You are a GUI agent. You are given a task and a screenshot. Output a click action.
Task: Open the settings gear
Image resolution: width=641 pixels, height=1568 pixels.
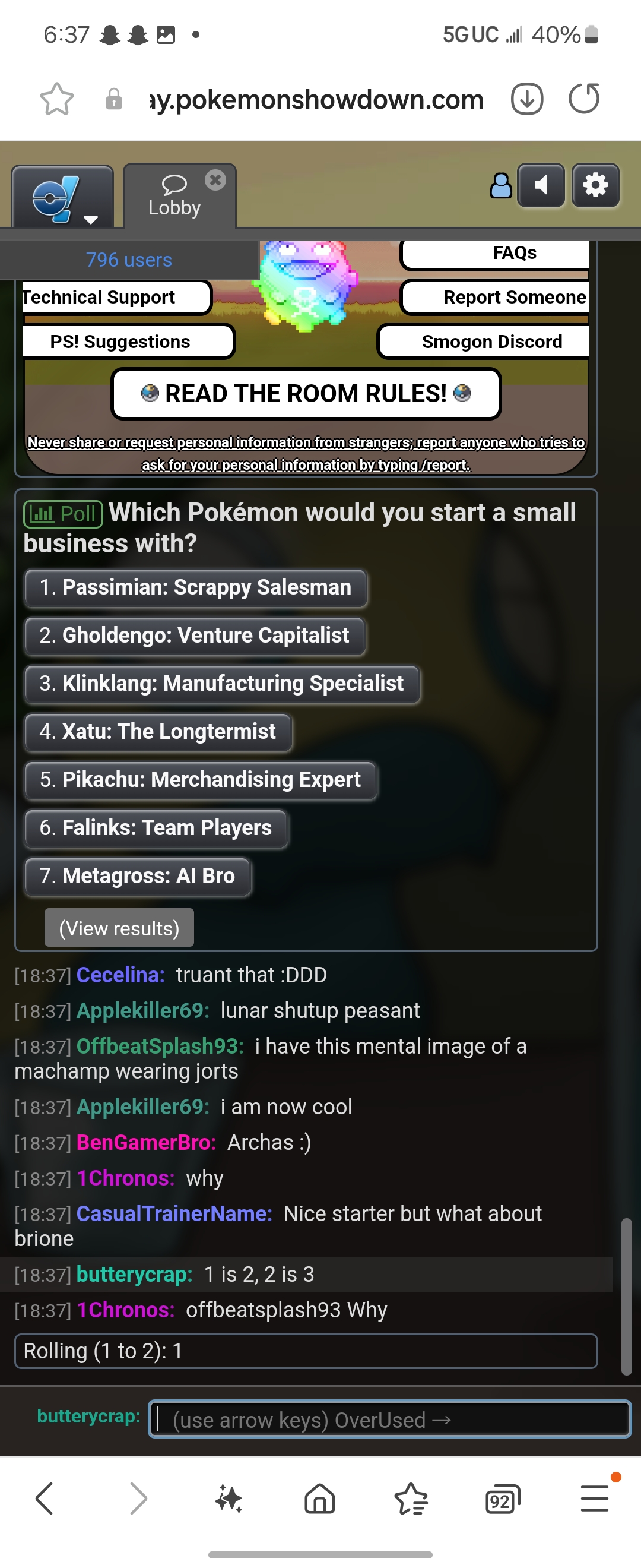click(x=595, y=185)
